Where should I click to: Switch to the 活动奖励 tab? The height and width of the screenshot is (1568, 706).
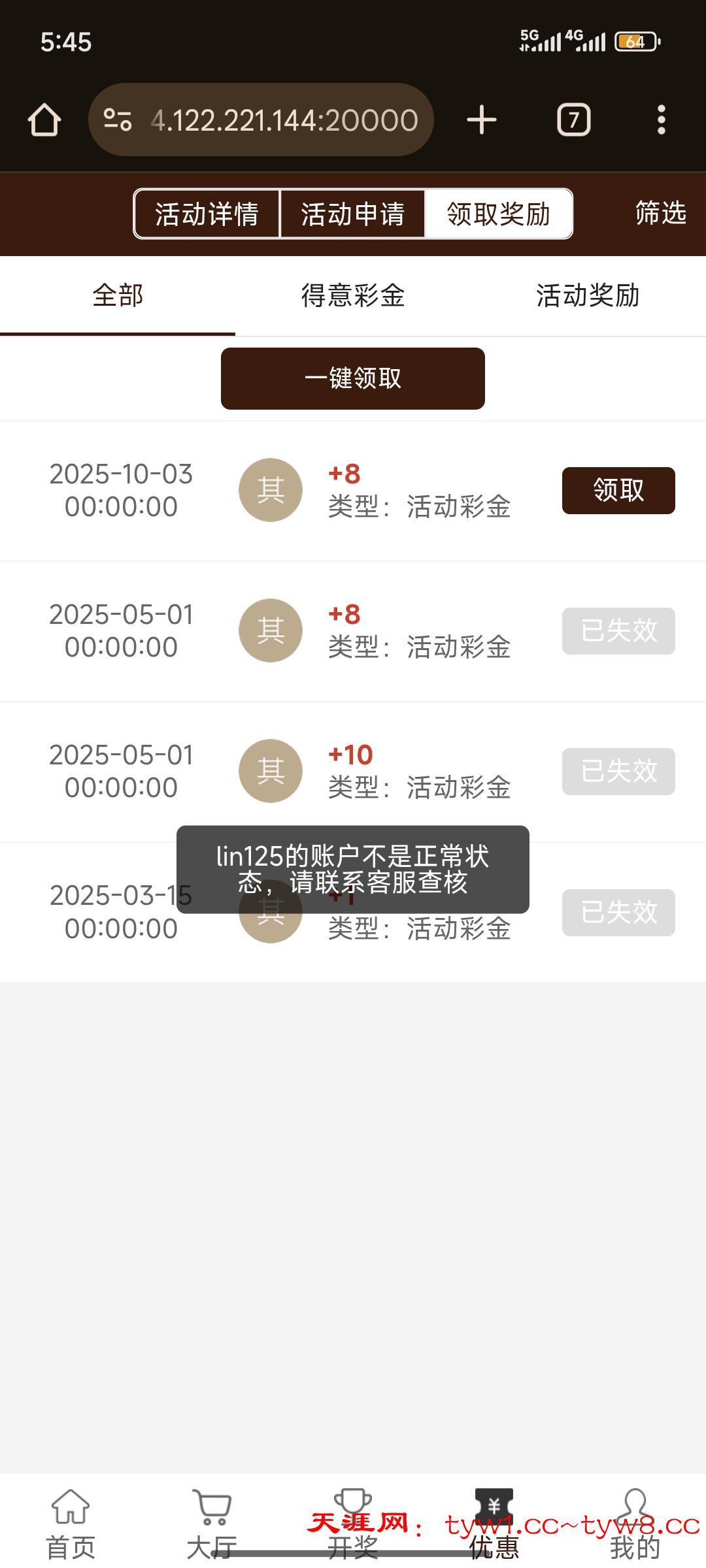tap(588, 296)
